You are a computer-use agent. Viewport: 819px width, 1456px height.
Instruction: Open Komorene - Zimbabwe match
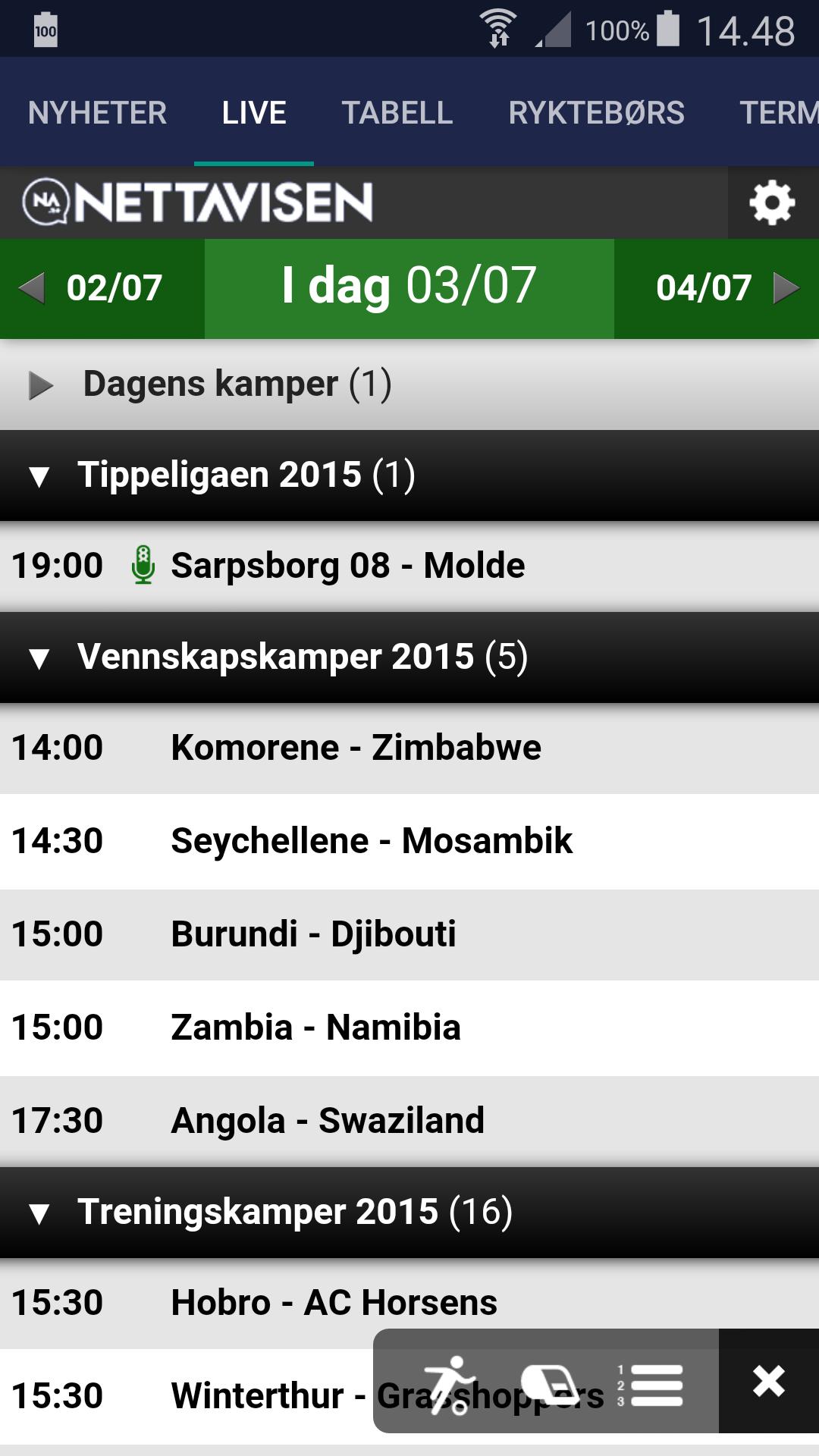[356, 748]
